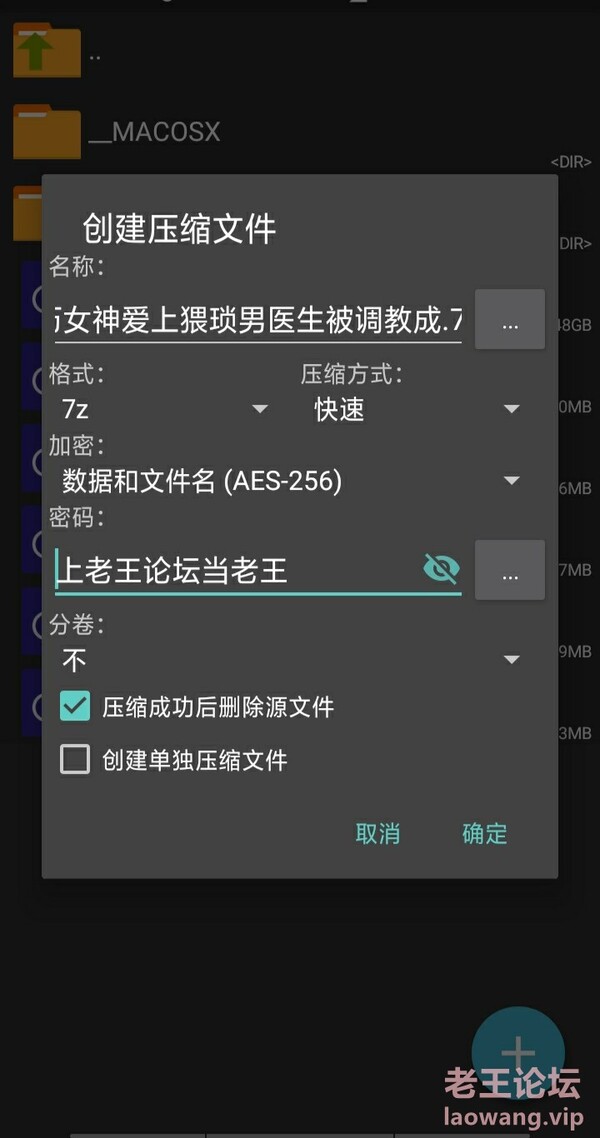Screen dimensions: 600x1138
Task: Expand the split volume dropdown showing 不
Action: [290, 660]
